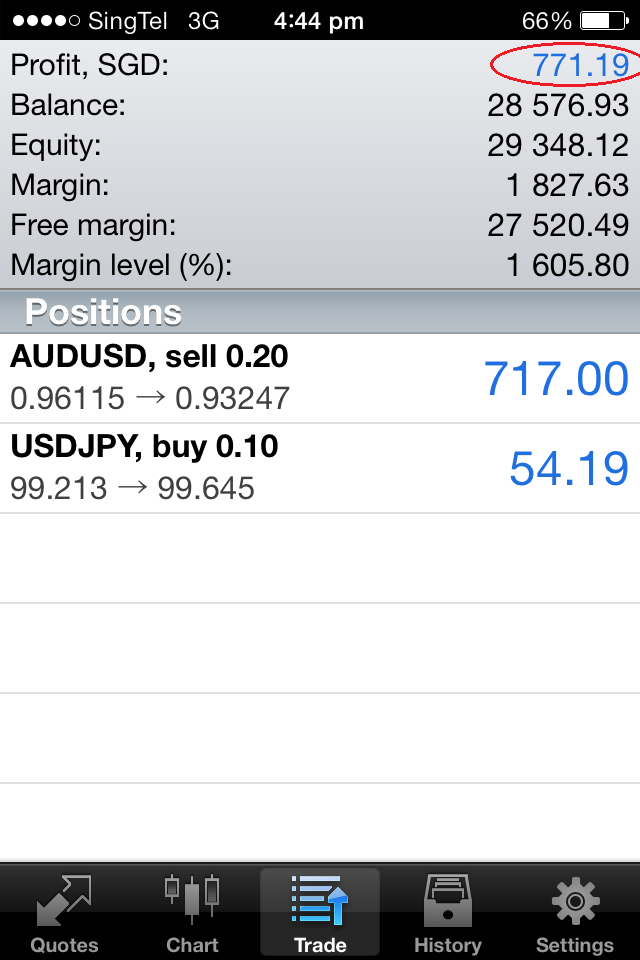
Task: Open the Settings tab
Action: coord(575,912)
